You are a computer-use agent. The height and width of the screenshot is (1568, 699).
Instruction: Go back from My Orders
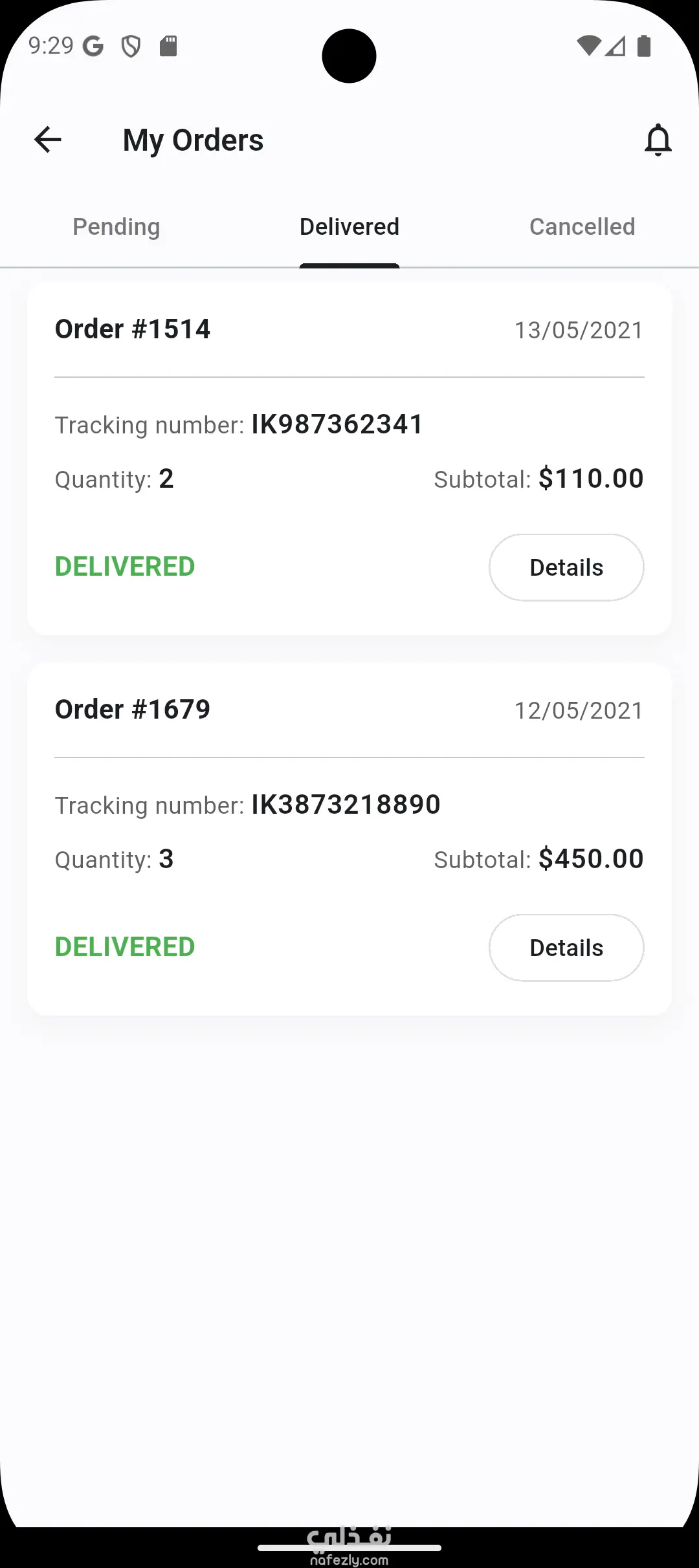point(48,140)
